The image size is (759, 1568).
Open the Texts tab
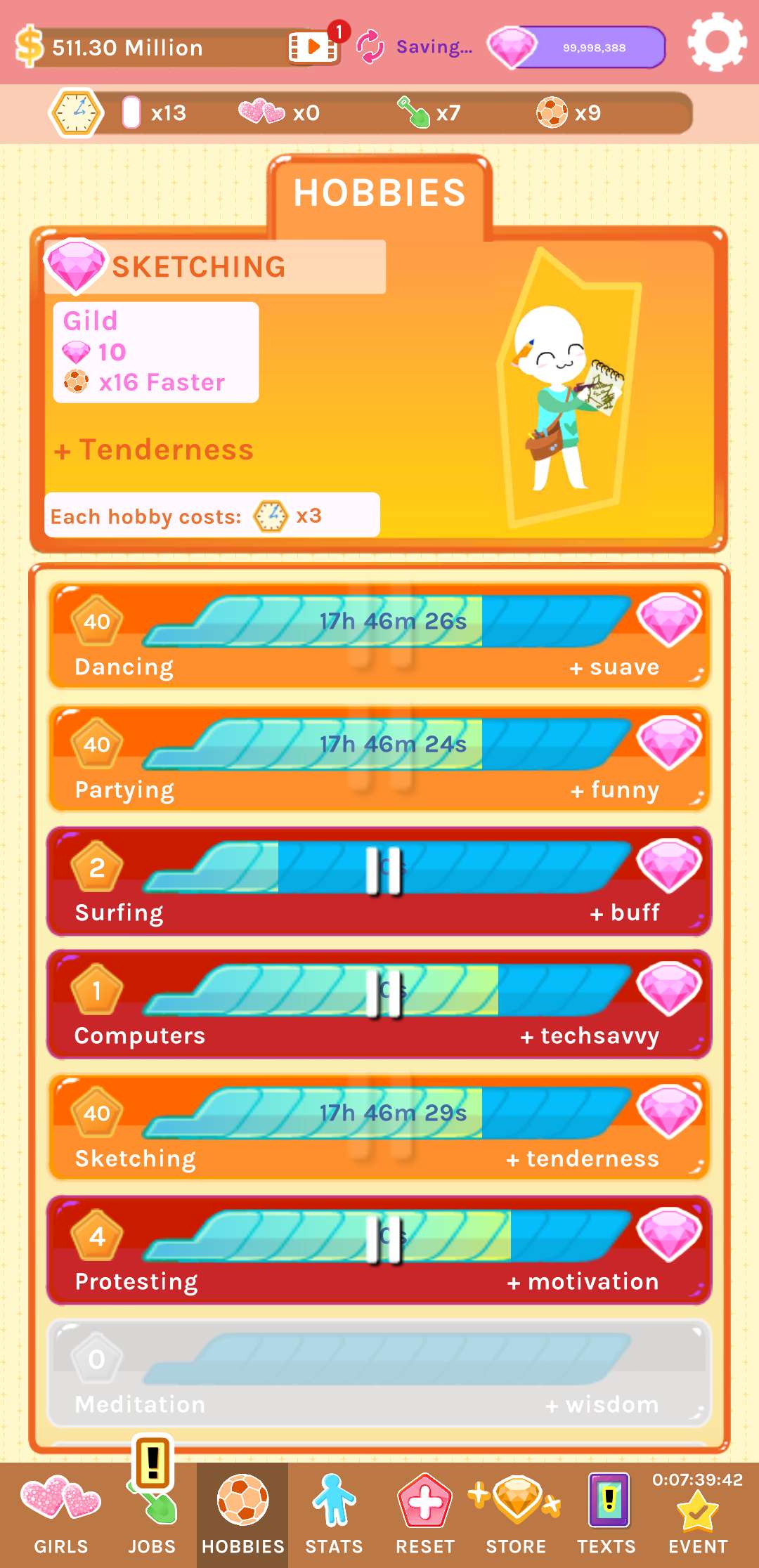pyautogui.click(x=606, y=1514)
